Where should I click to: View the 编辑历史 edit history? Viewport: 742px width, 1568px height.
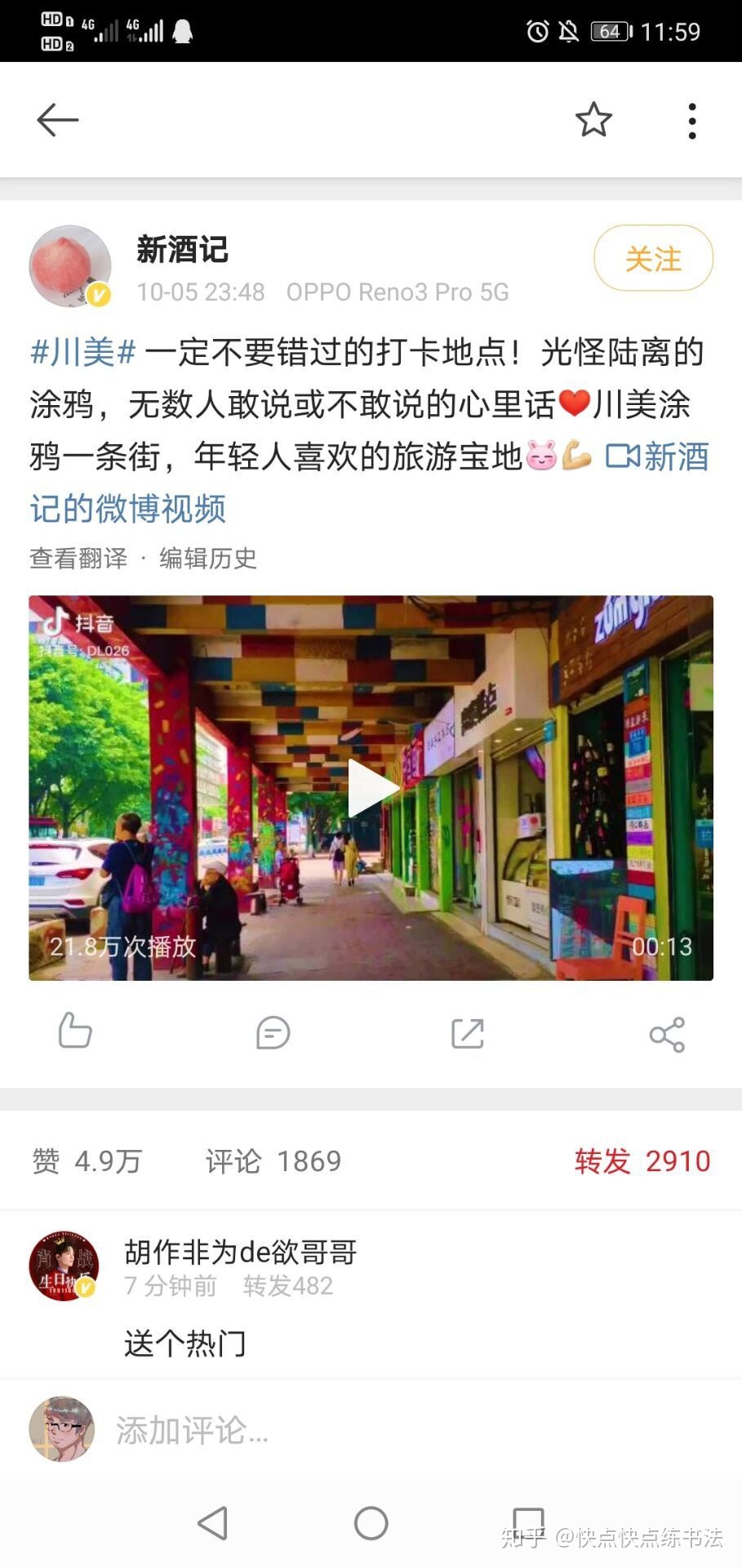tap(207, 559)
